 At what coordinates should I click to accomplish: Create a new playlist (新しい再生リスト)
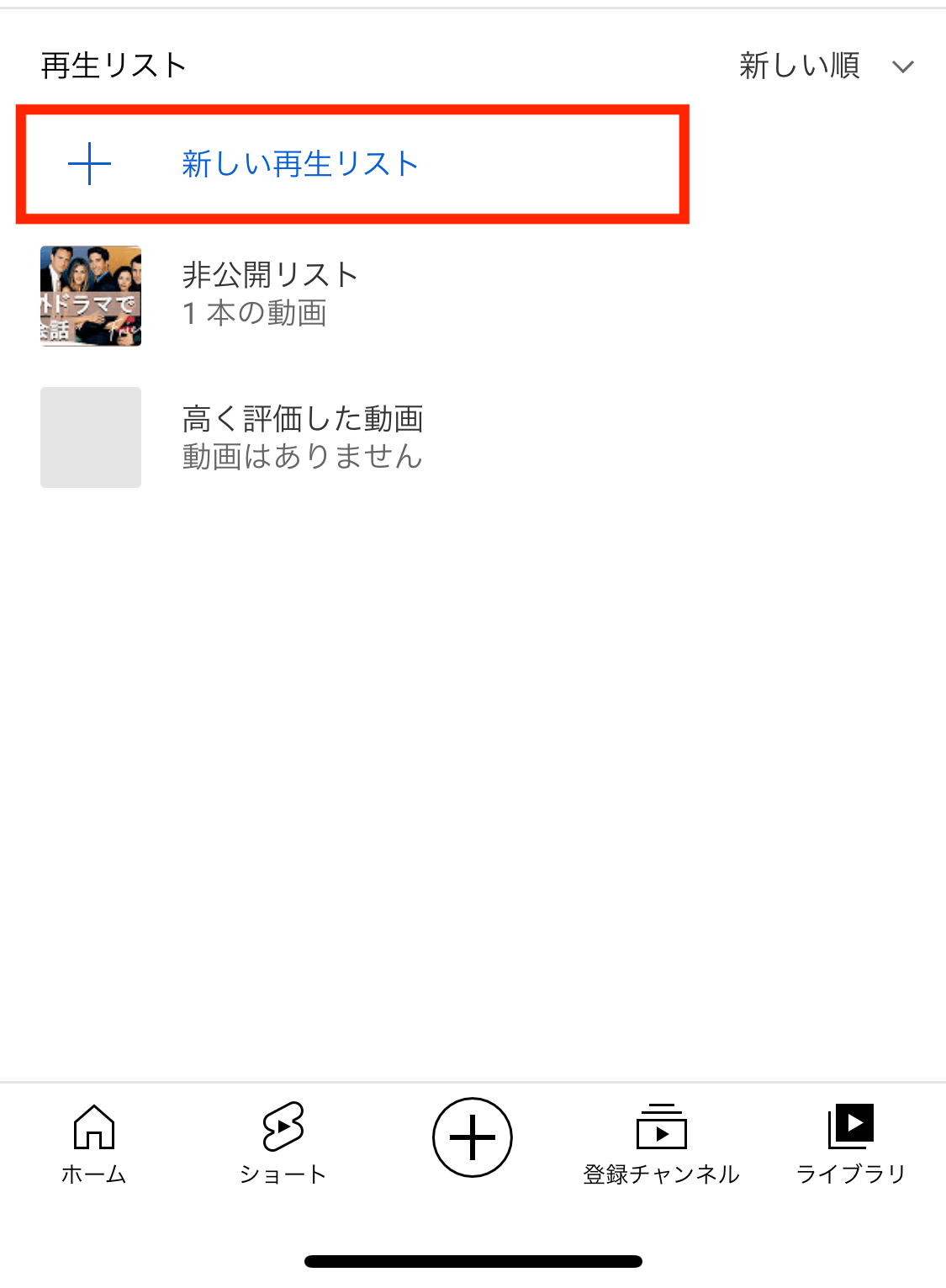point(299,164)
